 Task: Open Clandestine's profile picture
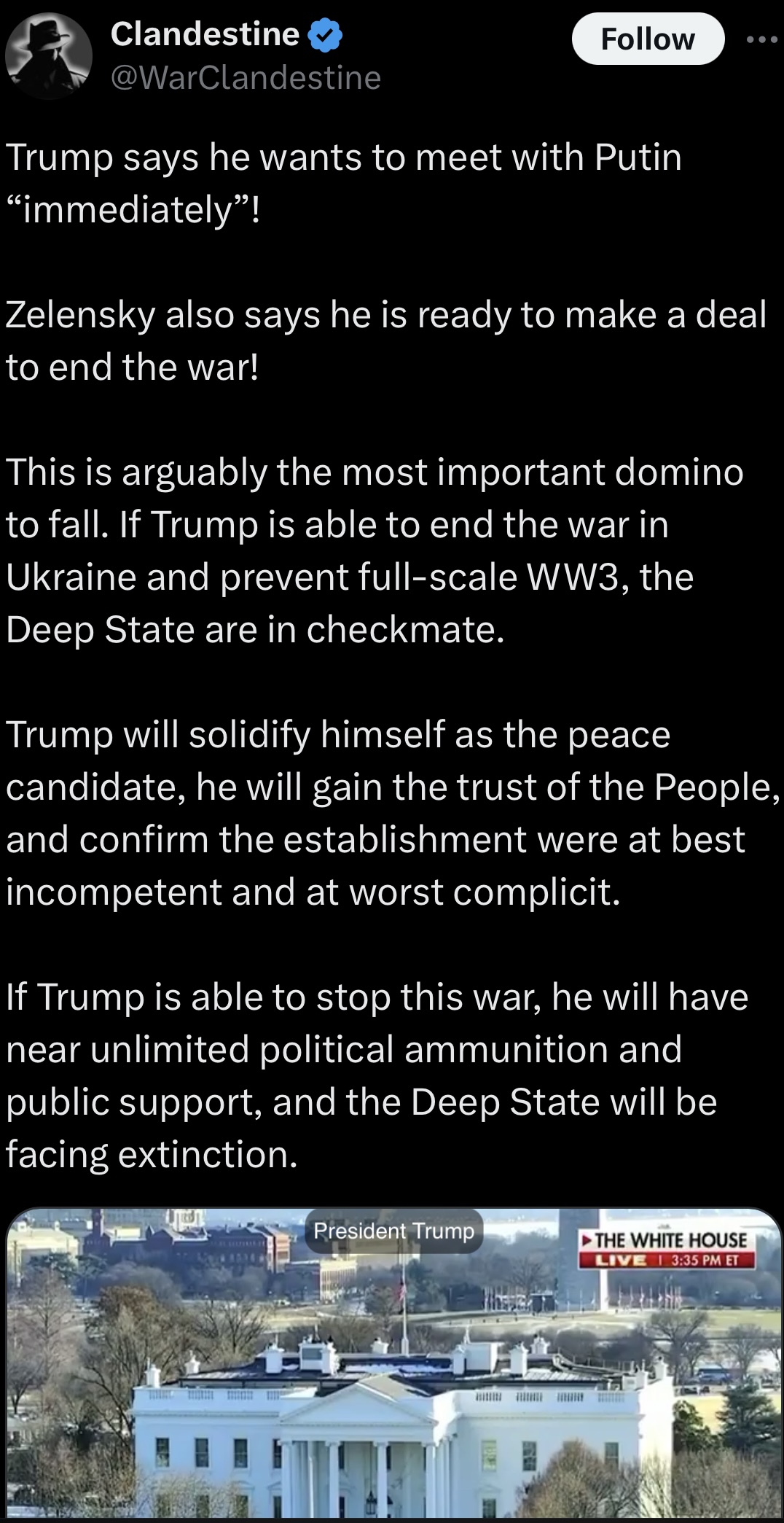[x=48, y=55]
